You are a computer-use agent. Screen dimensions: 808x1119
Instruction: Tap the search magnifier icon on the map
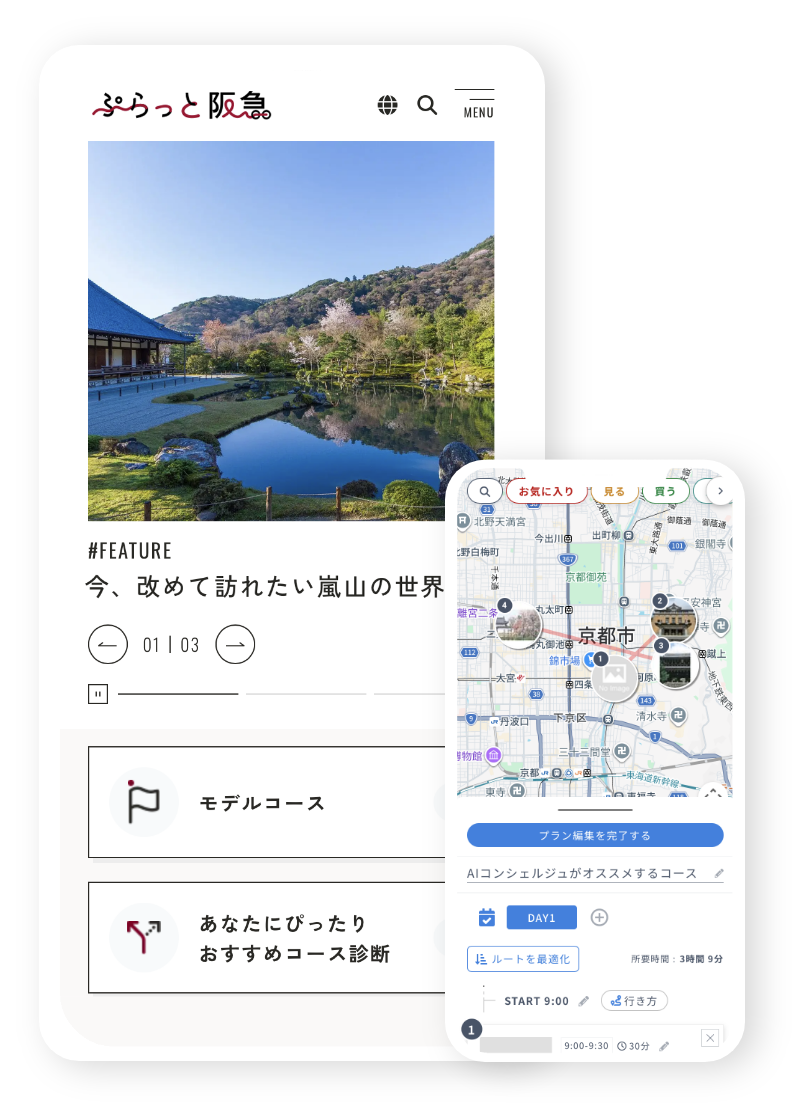pos(485,491)
